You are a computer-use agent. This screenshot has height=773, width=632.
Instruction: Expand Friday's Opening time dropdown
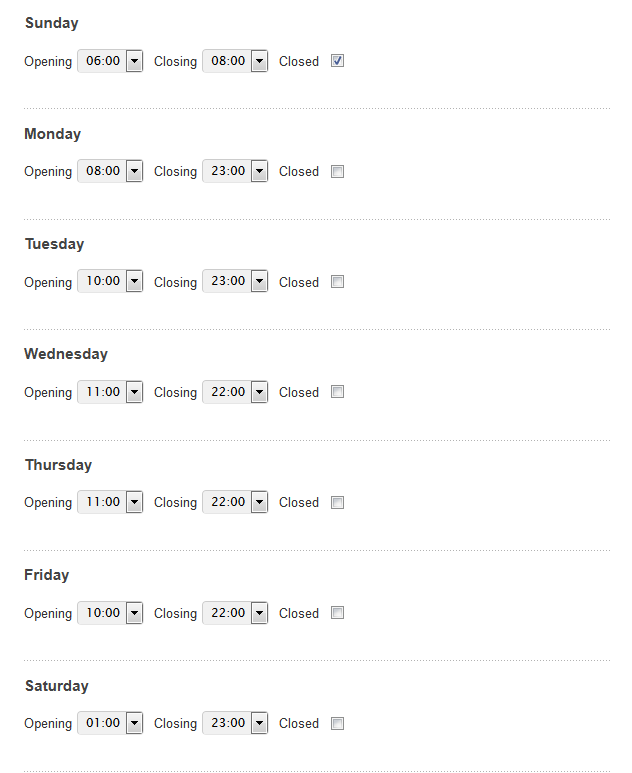[x=110, y=613]
